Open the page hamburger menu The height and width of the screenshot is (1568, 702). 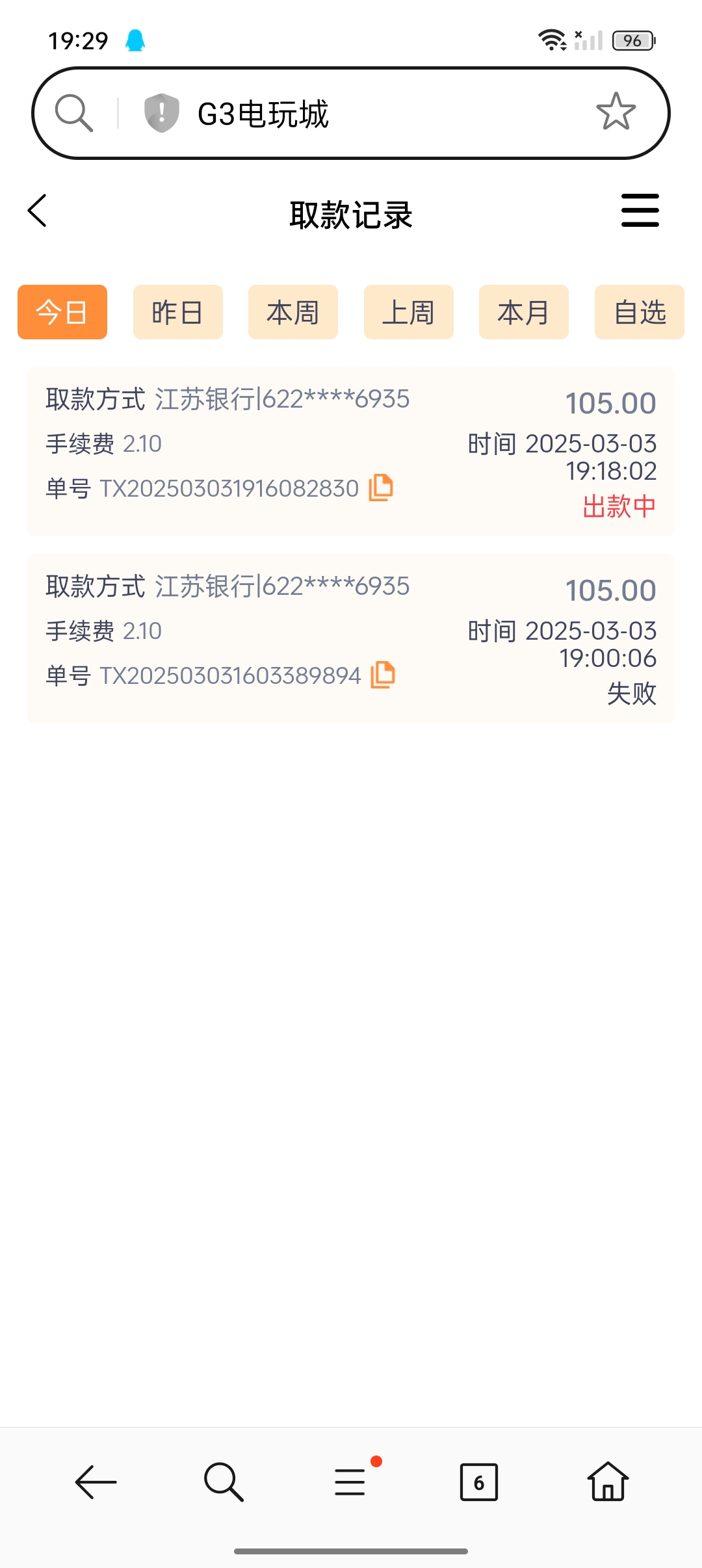pyautogui.click(x=640, y=211)
